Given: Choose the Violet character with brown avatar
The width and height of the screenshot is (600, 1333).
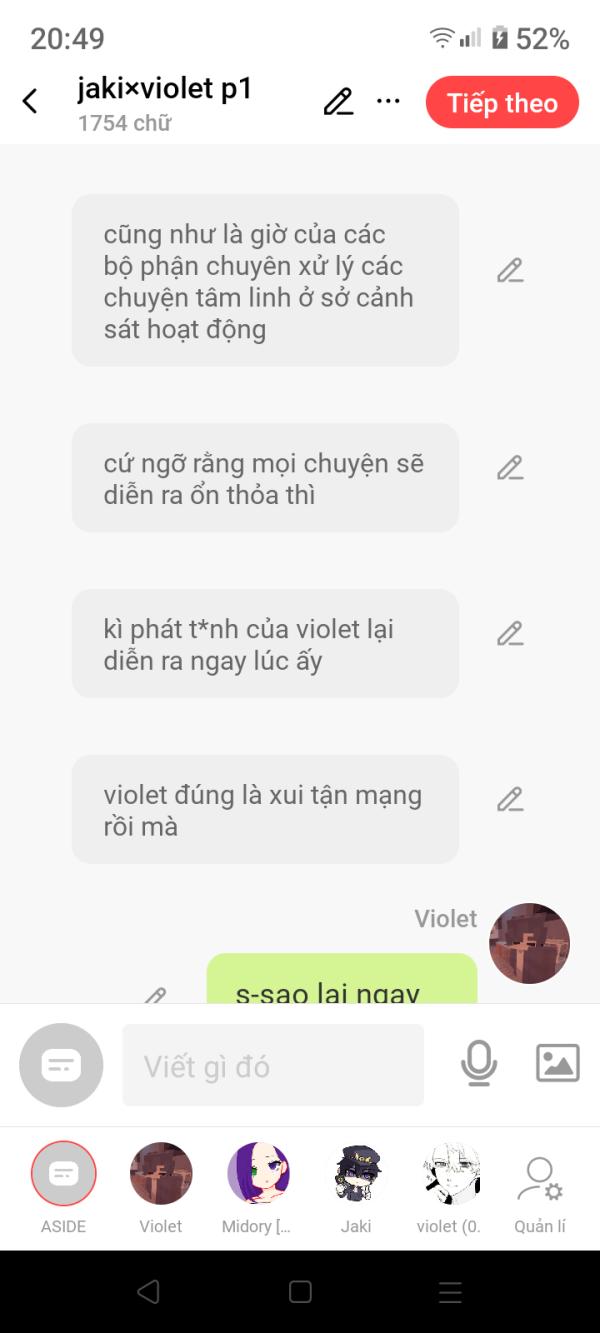Looking at the screenshot, I should coord(161,1174).
